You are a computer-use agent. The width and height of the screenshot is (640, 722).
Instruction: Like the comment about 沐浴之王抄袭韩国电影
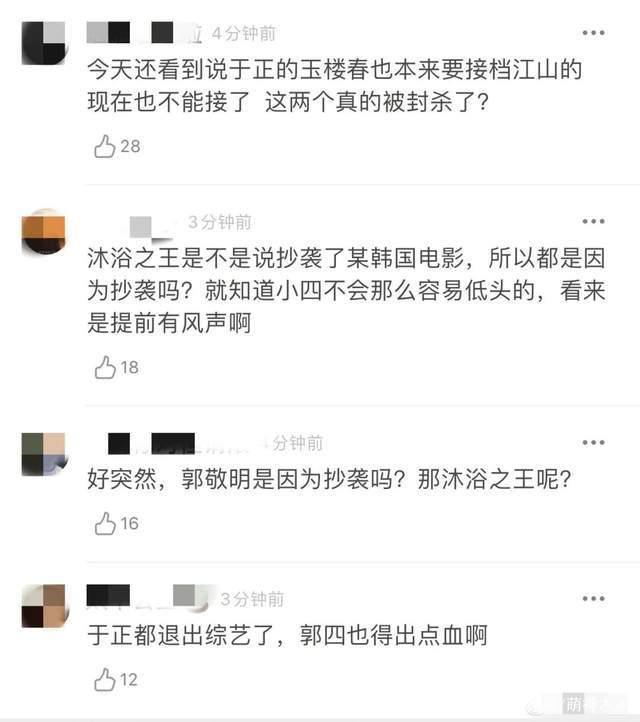click(105, 367)
